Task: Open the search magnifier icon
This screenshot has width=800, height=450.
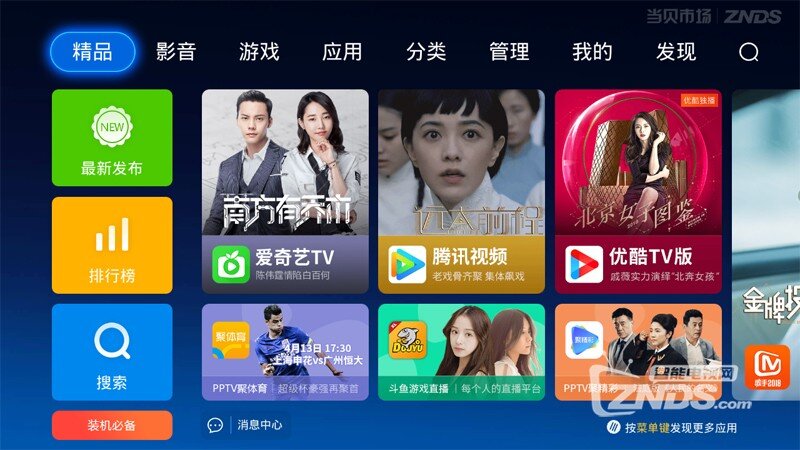Action: (x=749, y=53)
